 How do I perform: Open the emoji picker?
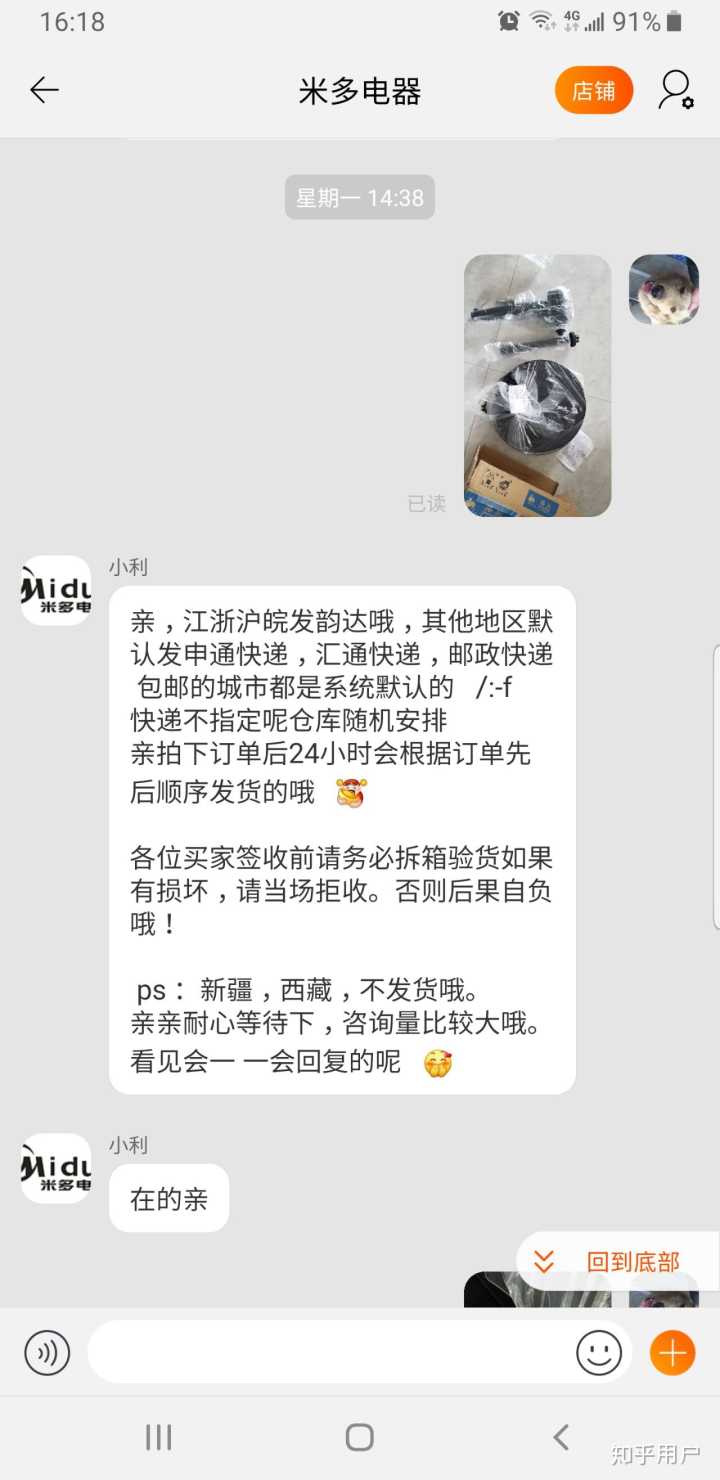[598, 1354]
